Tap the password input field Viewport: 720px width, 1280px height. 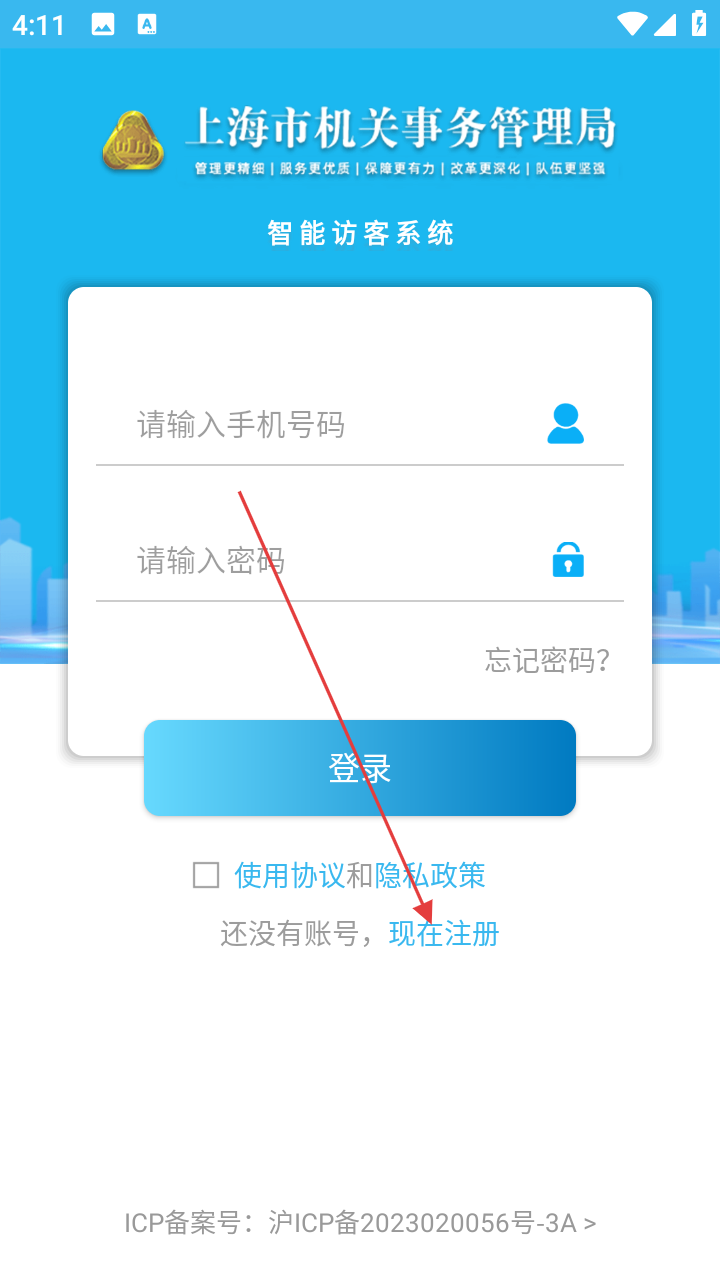tap(330, 561)
